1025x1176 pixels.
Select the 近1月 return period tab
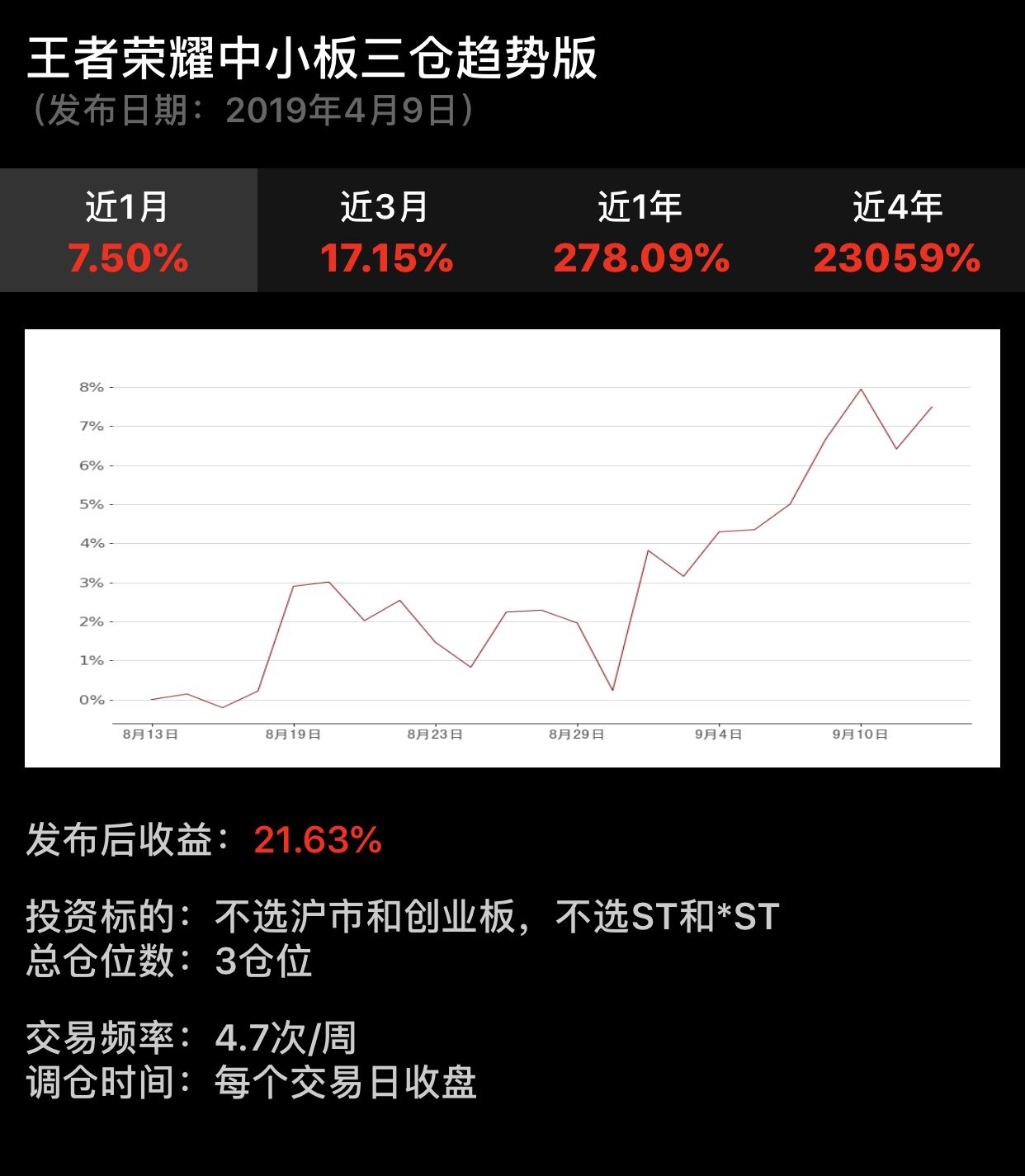click(128, 230)
